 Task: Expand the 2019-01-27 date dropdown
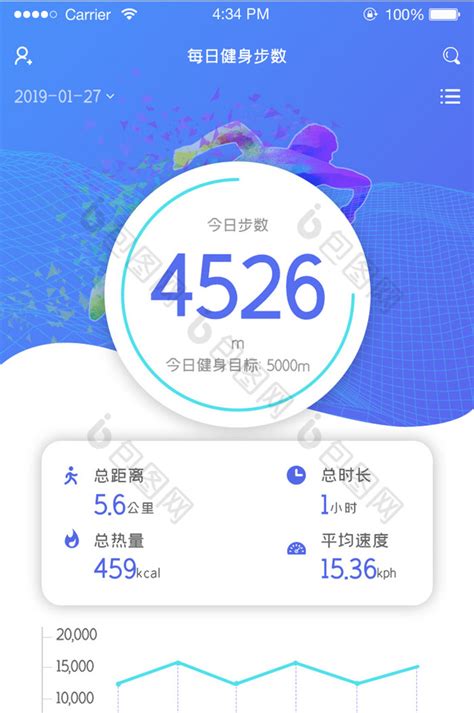point(64,96)
